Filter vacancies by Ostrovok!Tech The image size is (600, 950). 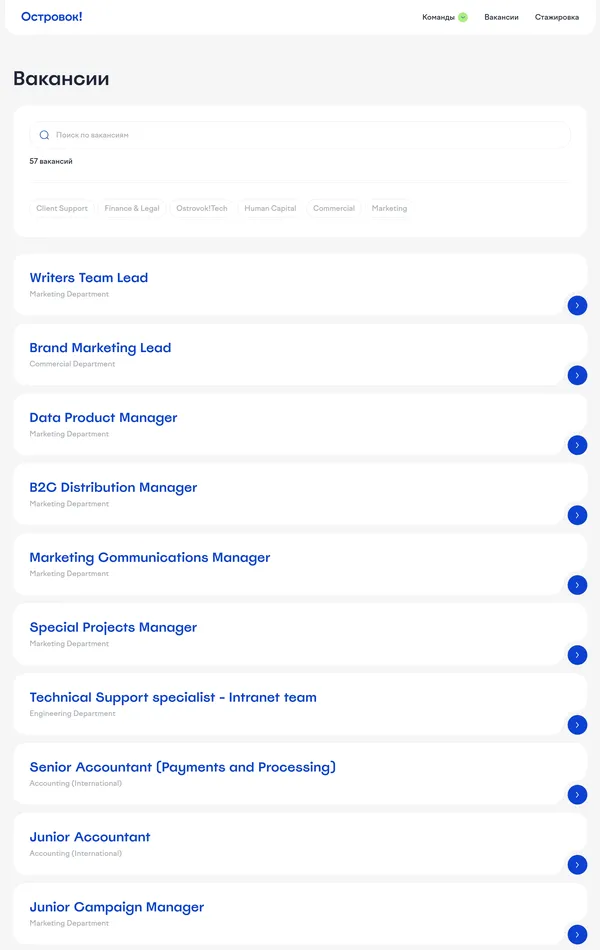tap(202, 208)
